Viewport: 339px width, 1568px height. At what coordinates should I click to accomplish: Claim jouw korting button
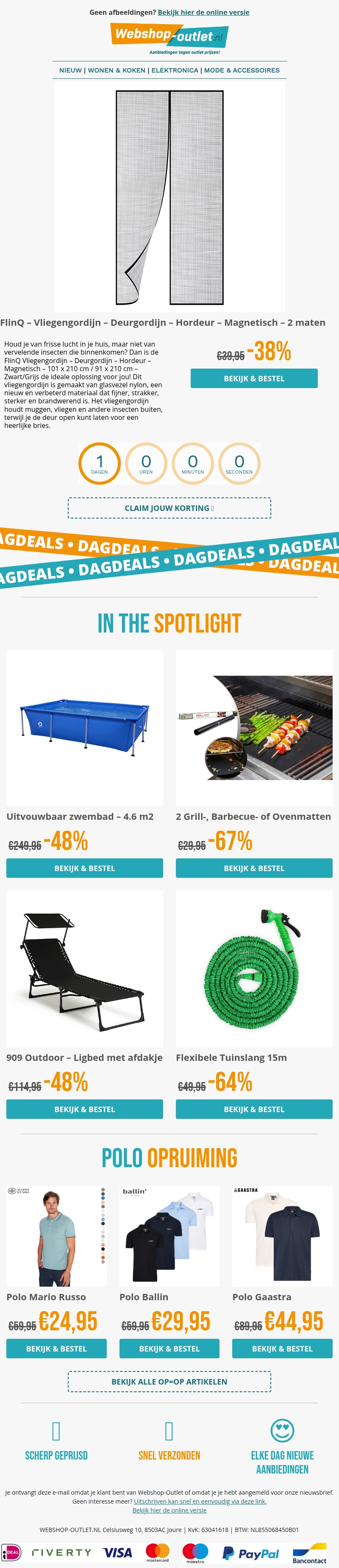click(169, 508)
